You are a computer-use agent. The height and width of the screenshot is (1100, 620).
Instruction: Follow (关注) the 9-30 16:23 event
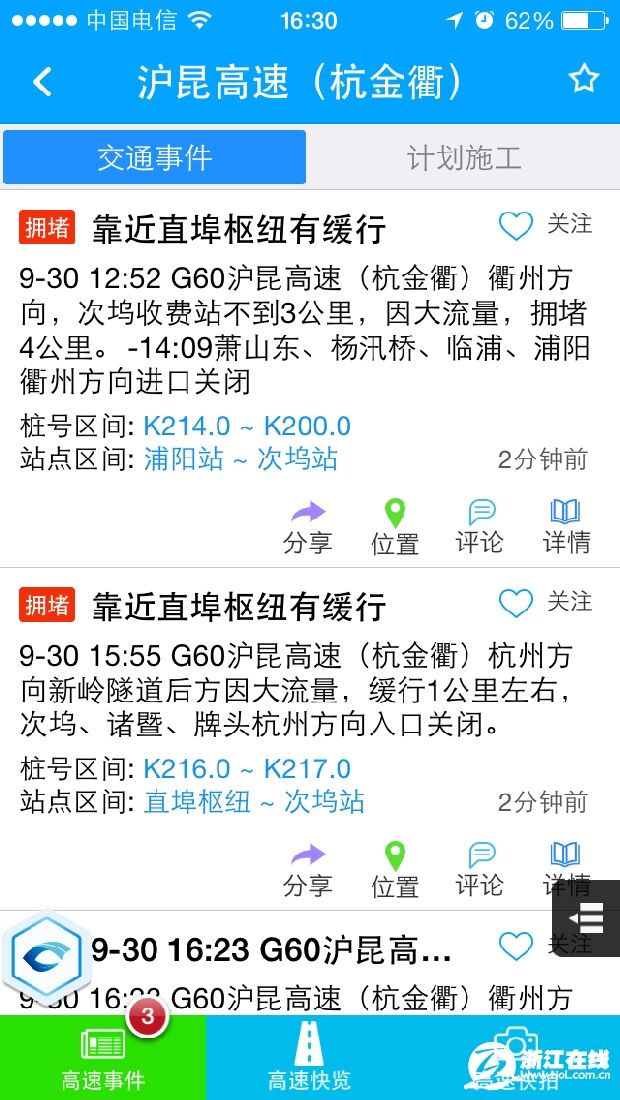545,945
